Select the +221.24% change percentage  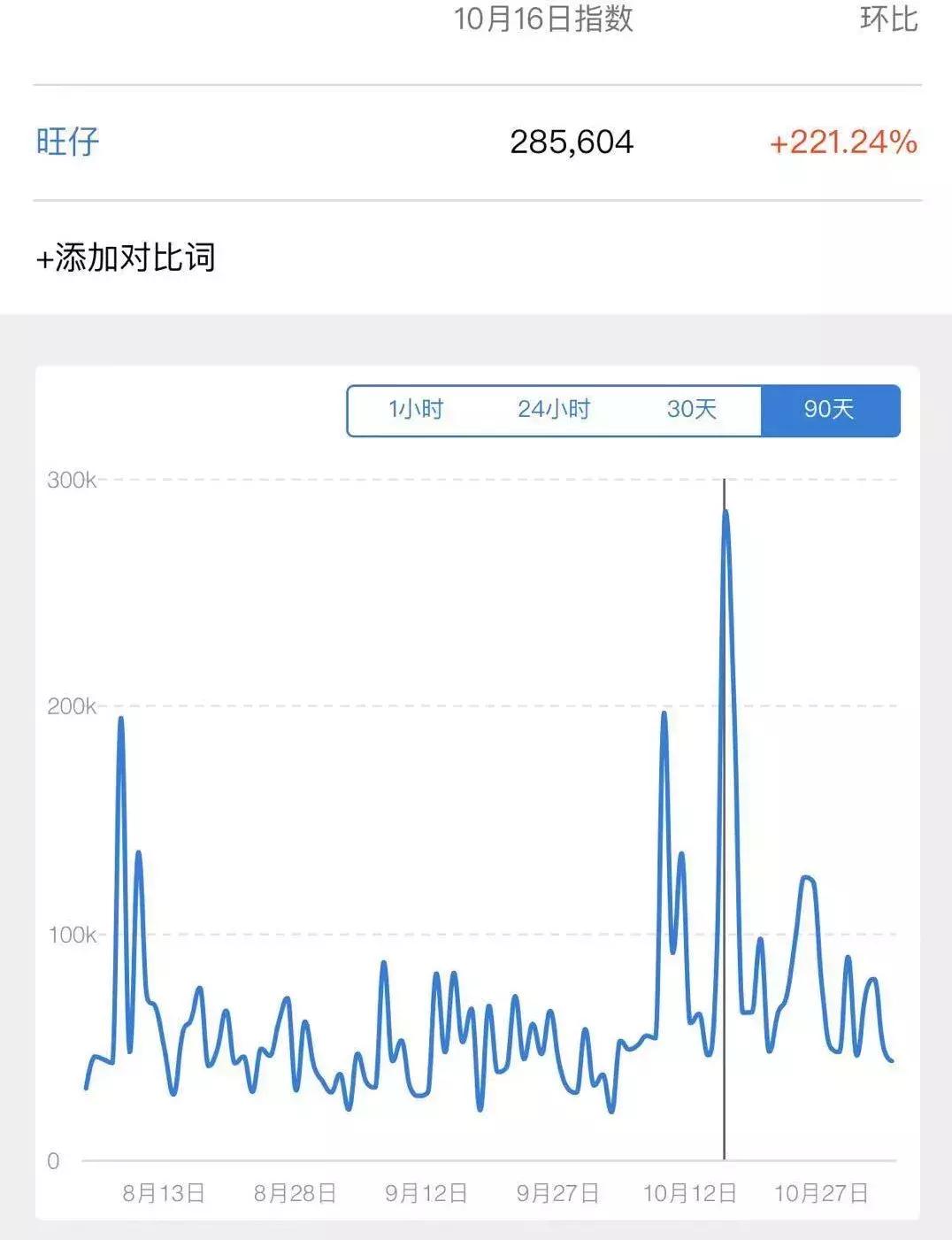[842, 142]
